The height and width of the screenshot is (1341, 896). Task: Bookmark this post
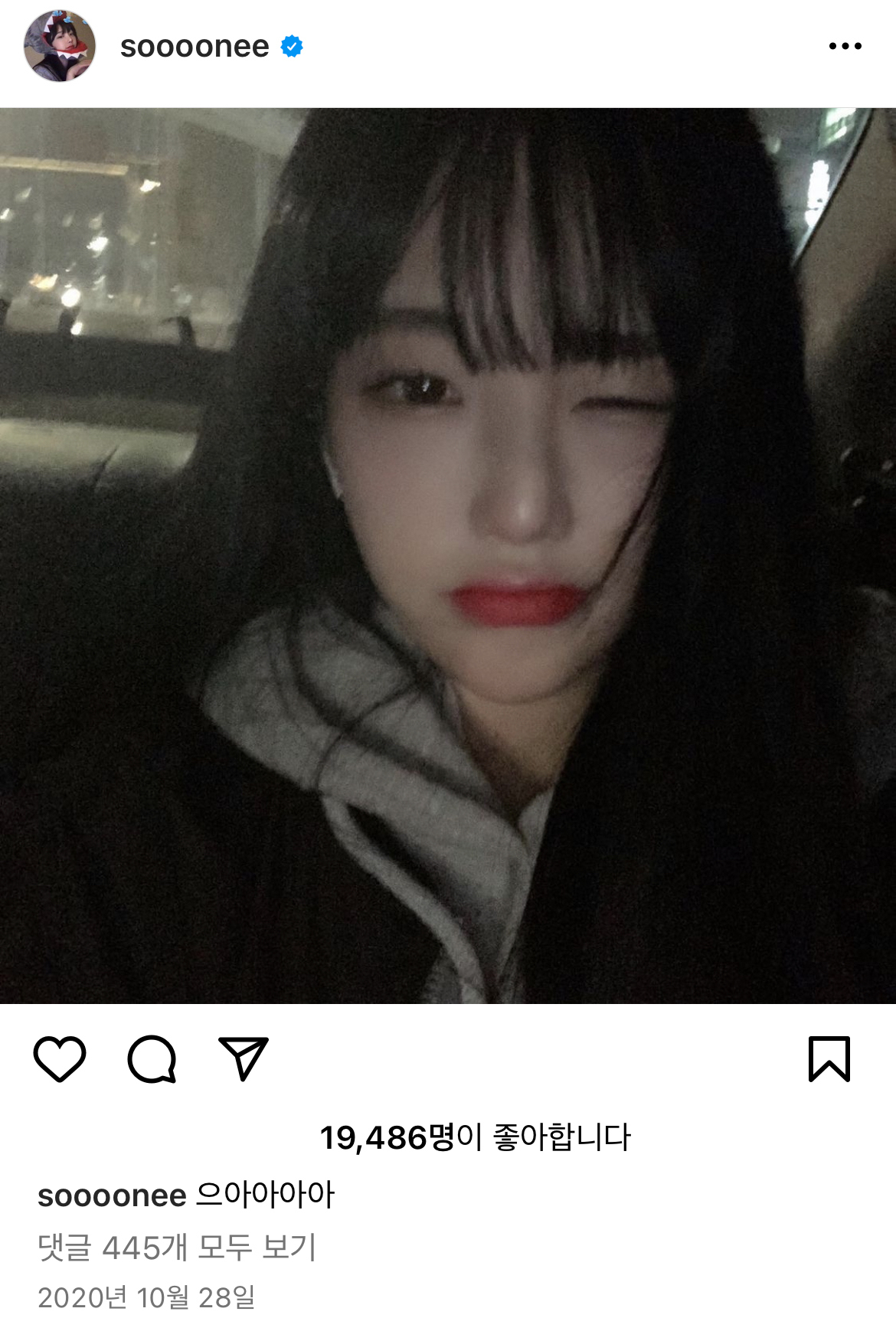(829, 1059)
